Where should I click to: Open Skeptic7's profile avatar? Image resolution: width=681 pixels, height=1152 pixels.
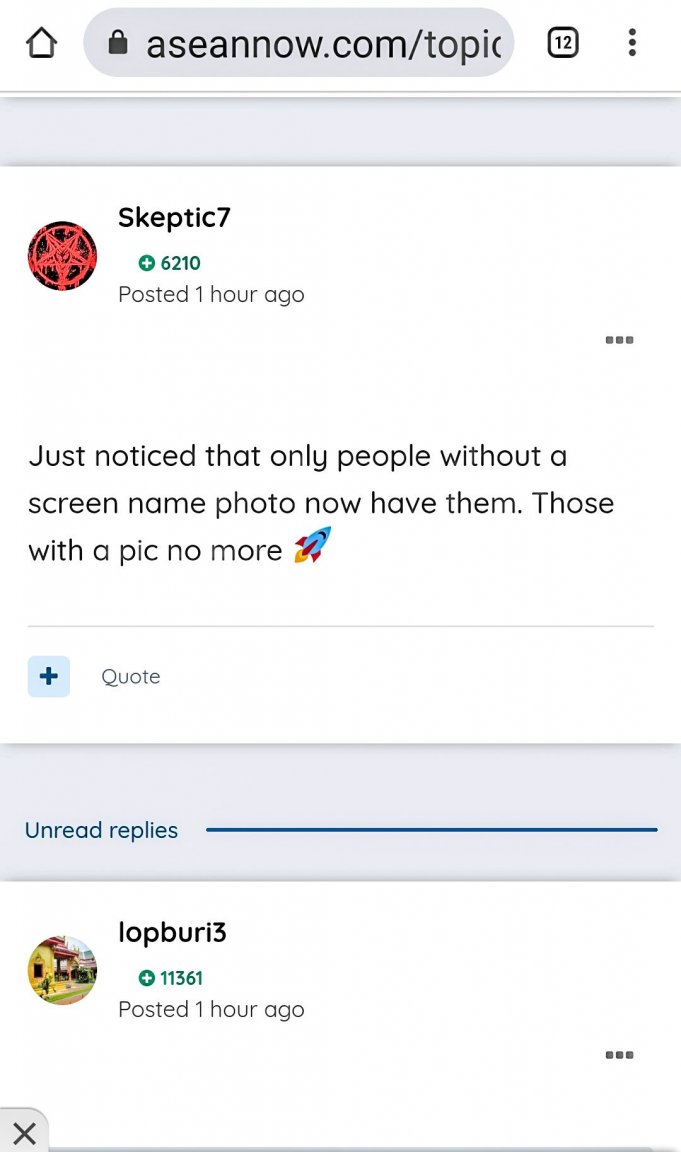point(62,256)
